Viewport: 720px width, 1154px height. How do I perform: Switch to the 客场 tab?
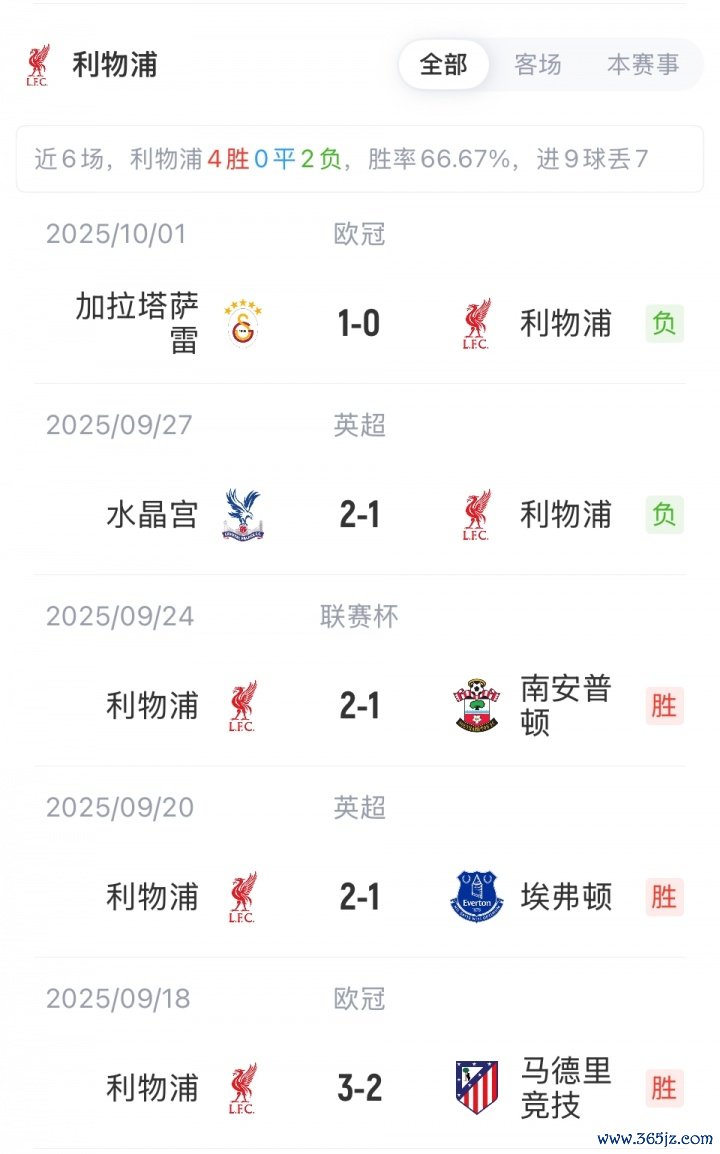coord(538,65)
